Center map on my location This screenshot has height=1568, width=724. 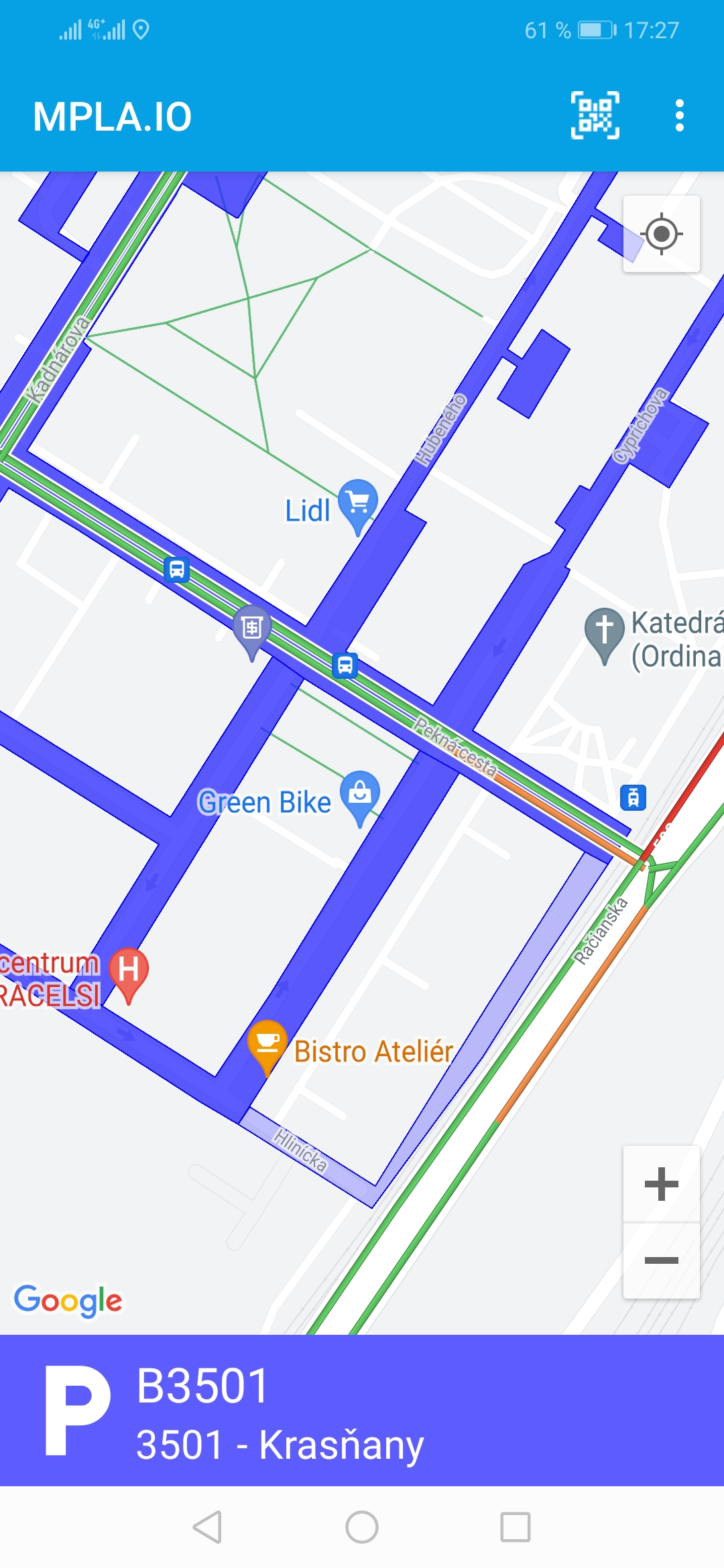pos(662,234)
